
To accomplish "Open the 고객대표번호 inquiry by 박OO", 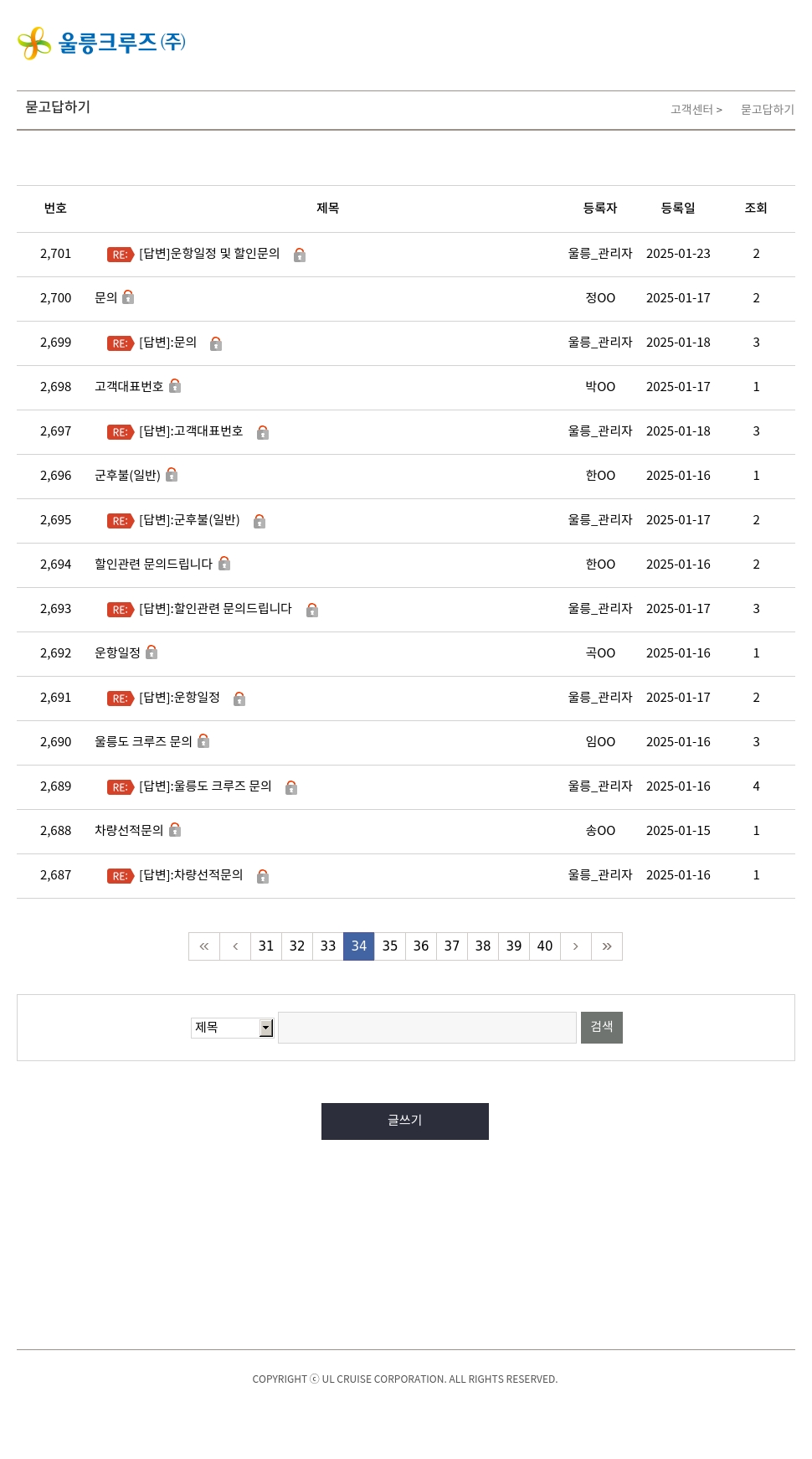I will coord(129,387).
